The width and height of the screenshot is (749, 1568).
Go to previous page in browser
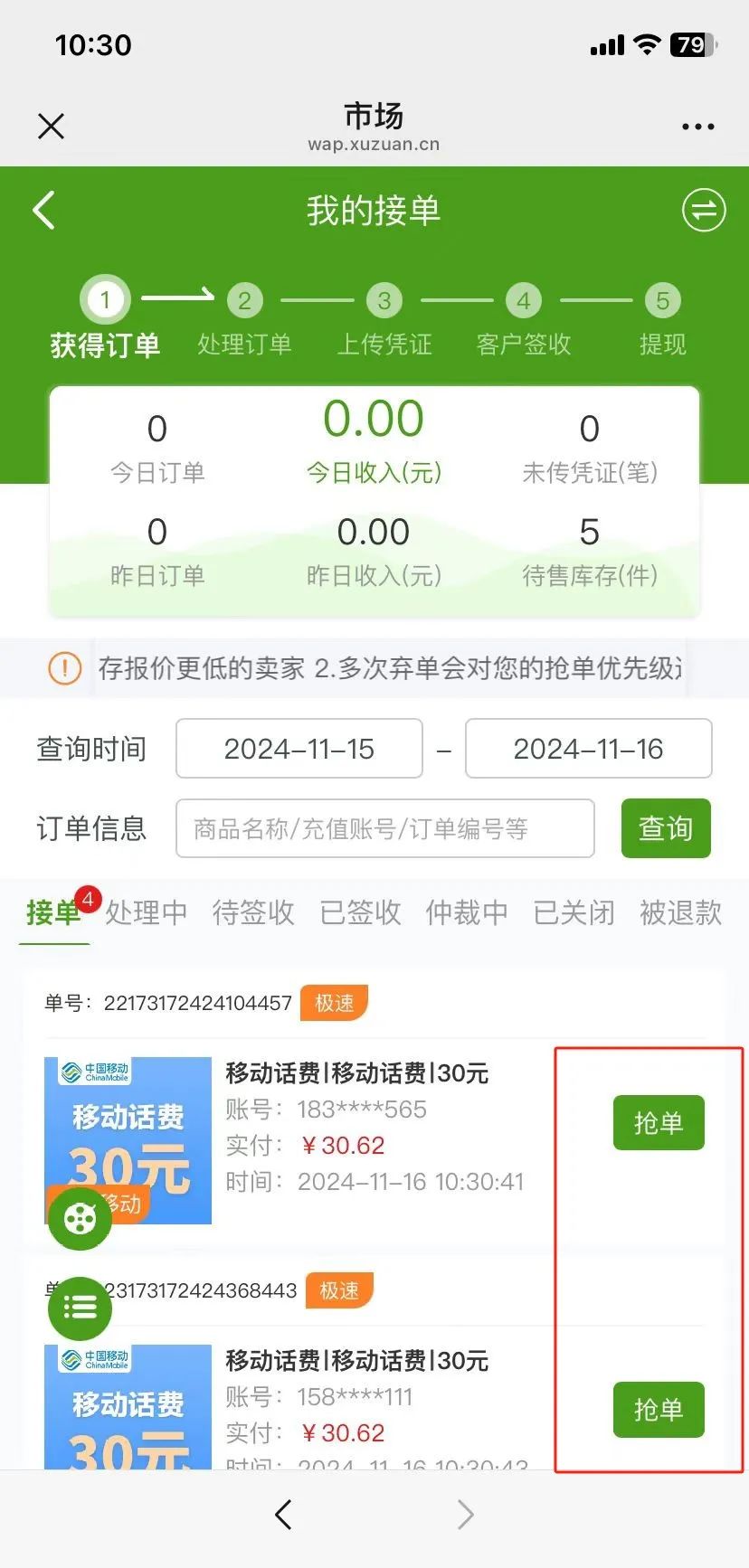[x=283, y=1515]
